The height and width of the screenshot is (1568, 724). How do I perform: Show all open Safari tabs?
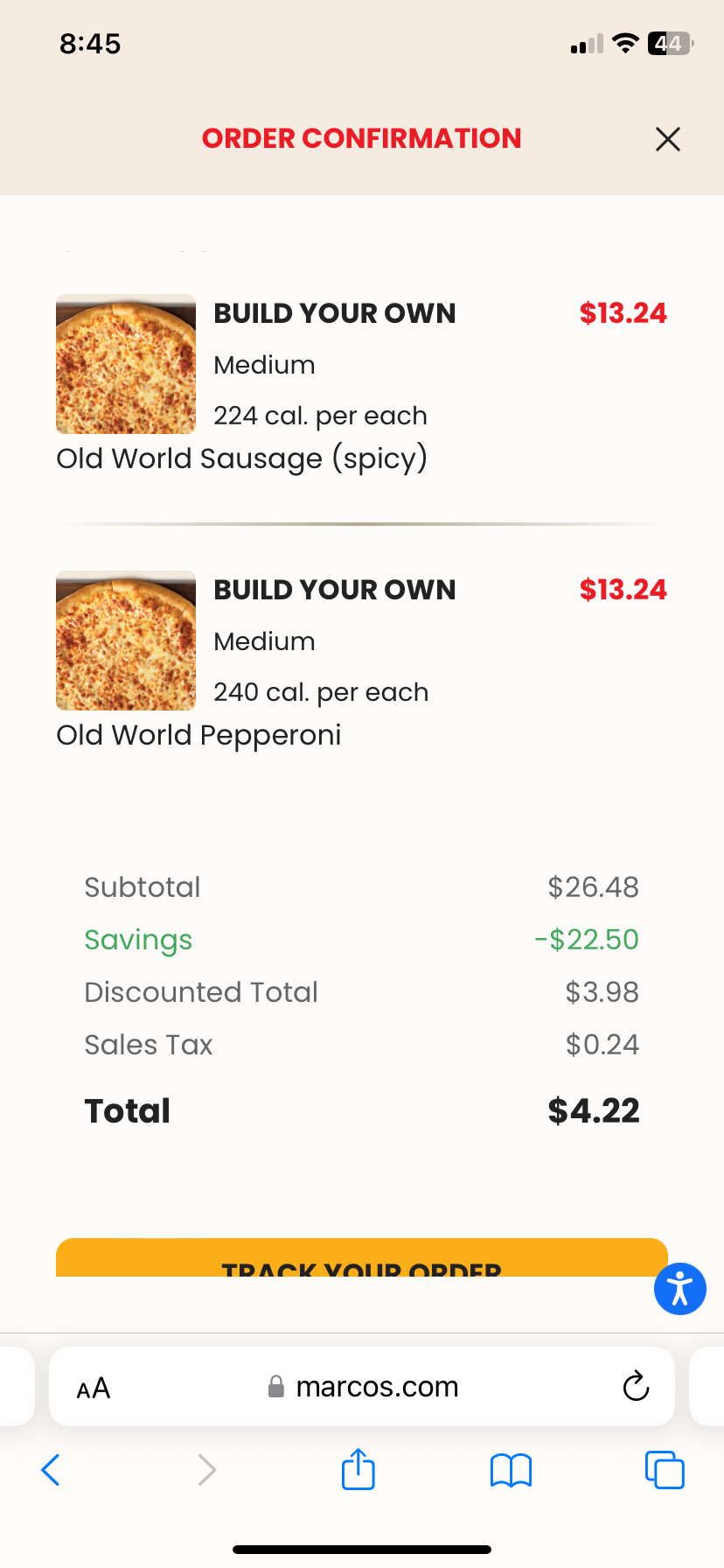click(x=665, y=1470)
